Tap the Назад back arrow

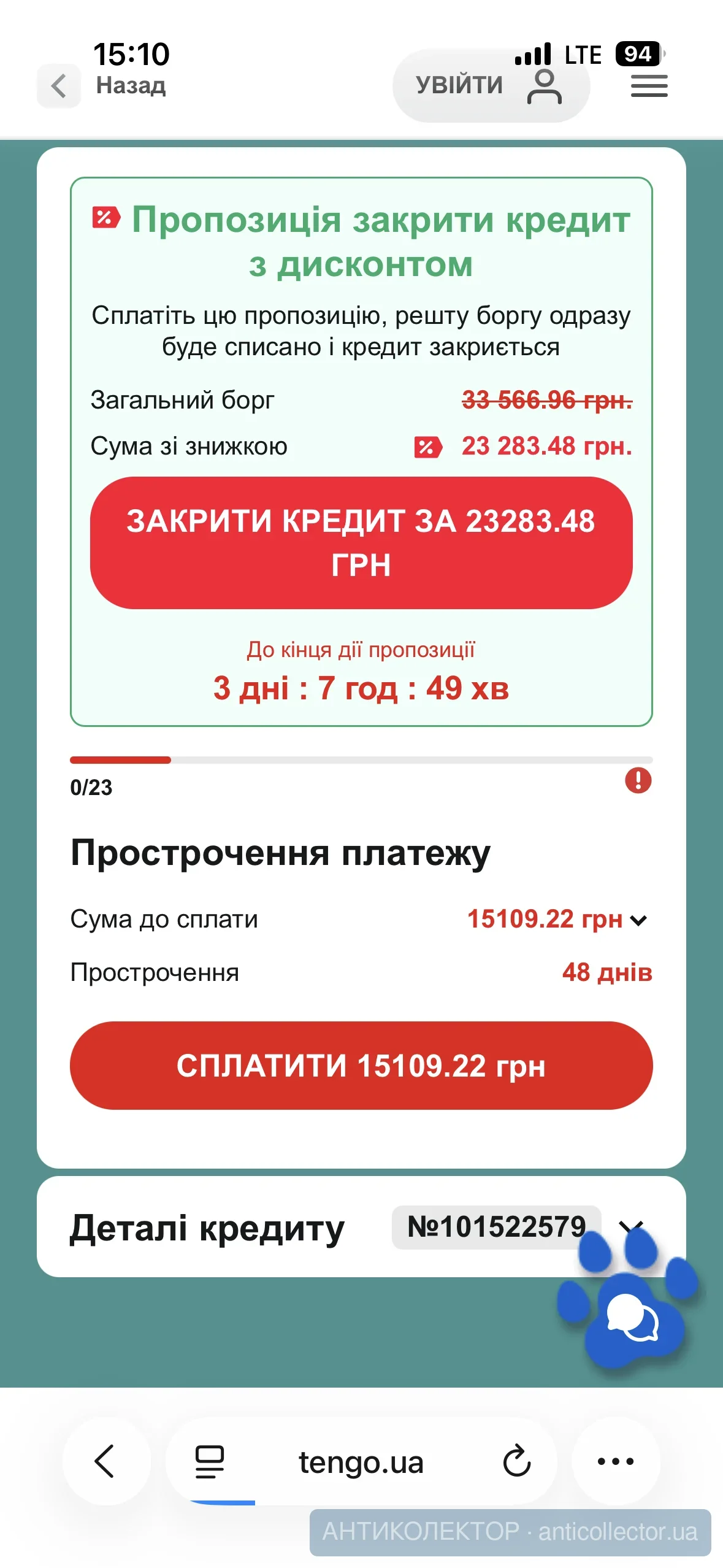[59, 86]
